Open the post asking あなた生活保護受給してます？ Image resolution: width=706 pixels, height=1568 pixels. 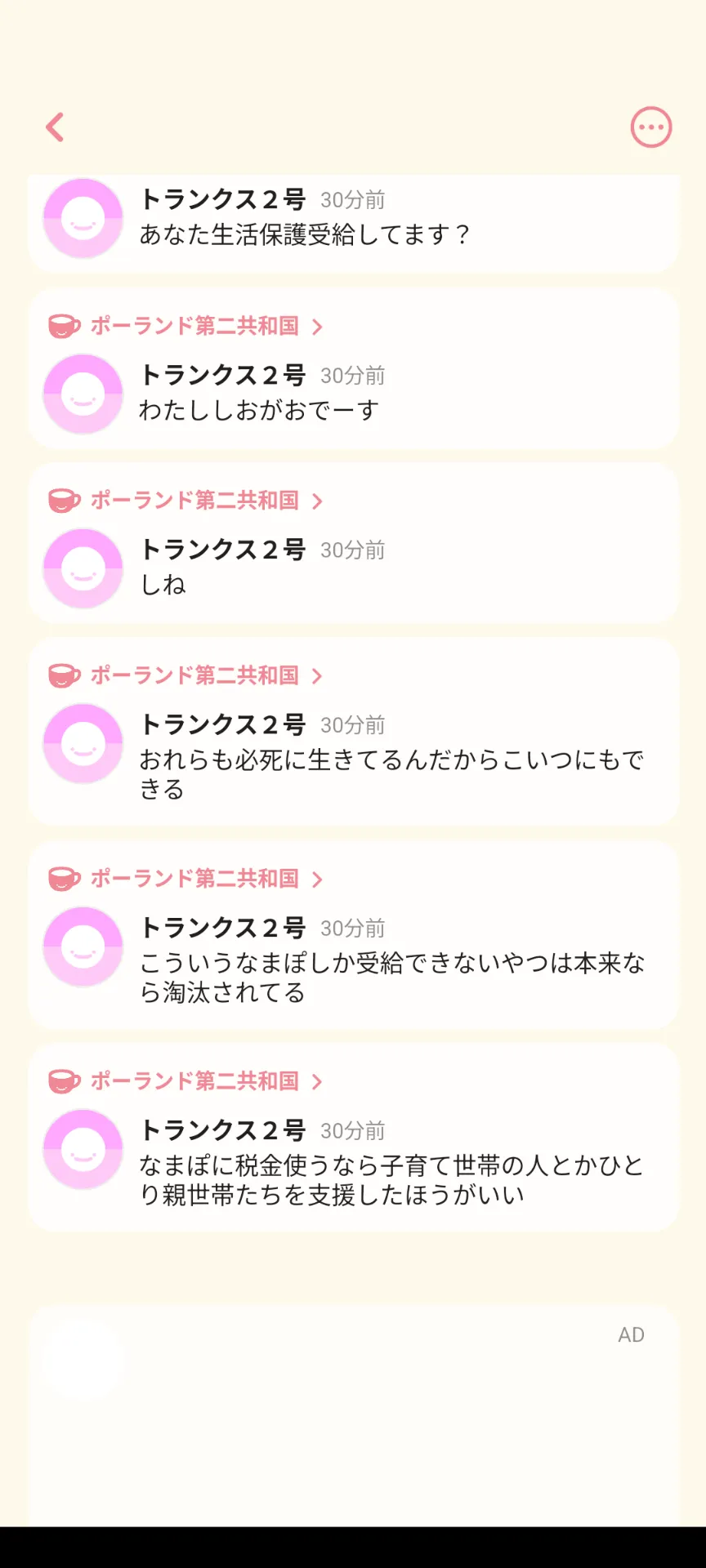coord(306,235)
